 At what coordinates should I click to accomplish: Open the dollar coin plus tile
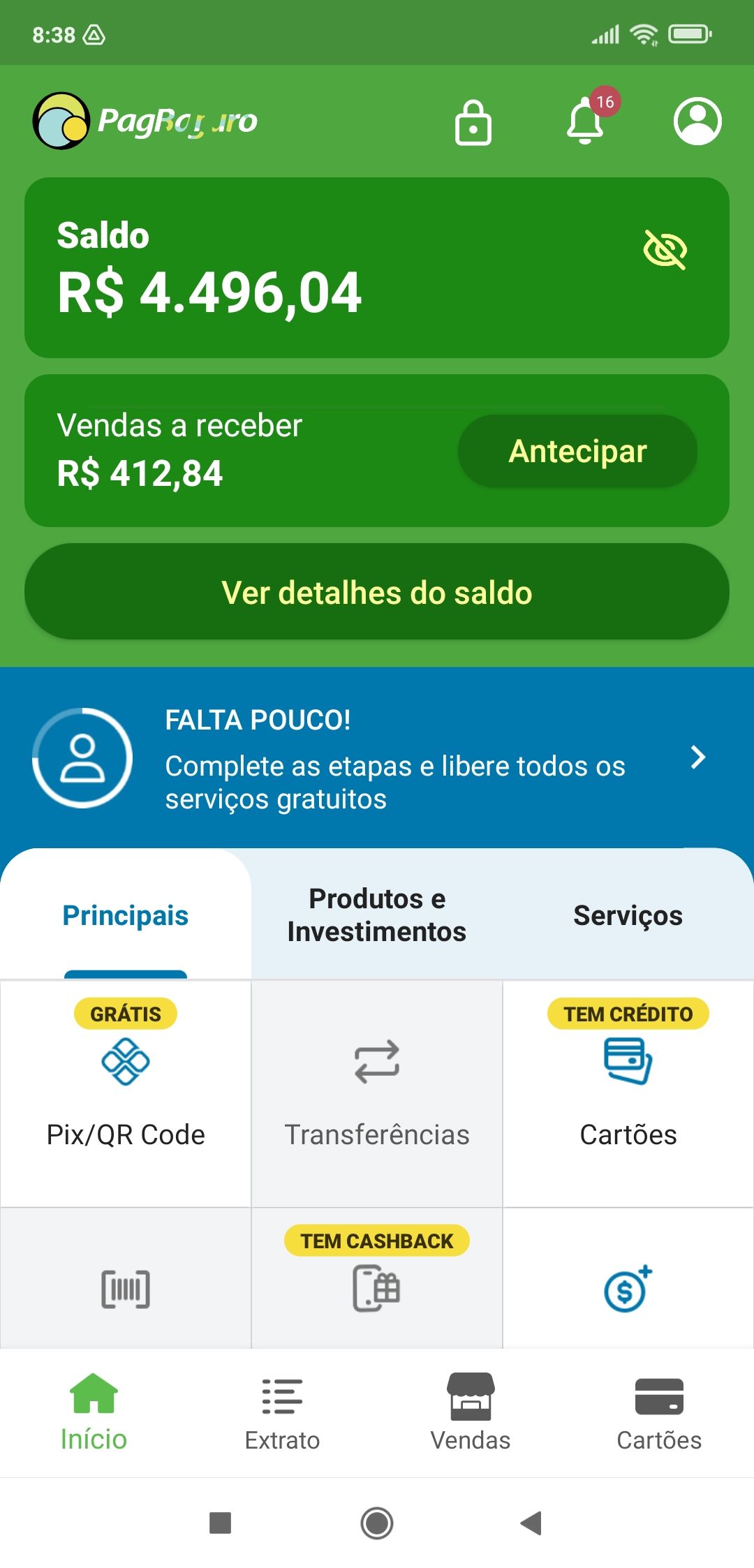[628, 1289]
